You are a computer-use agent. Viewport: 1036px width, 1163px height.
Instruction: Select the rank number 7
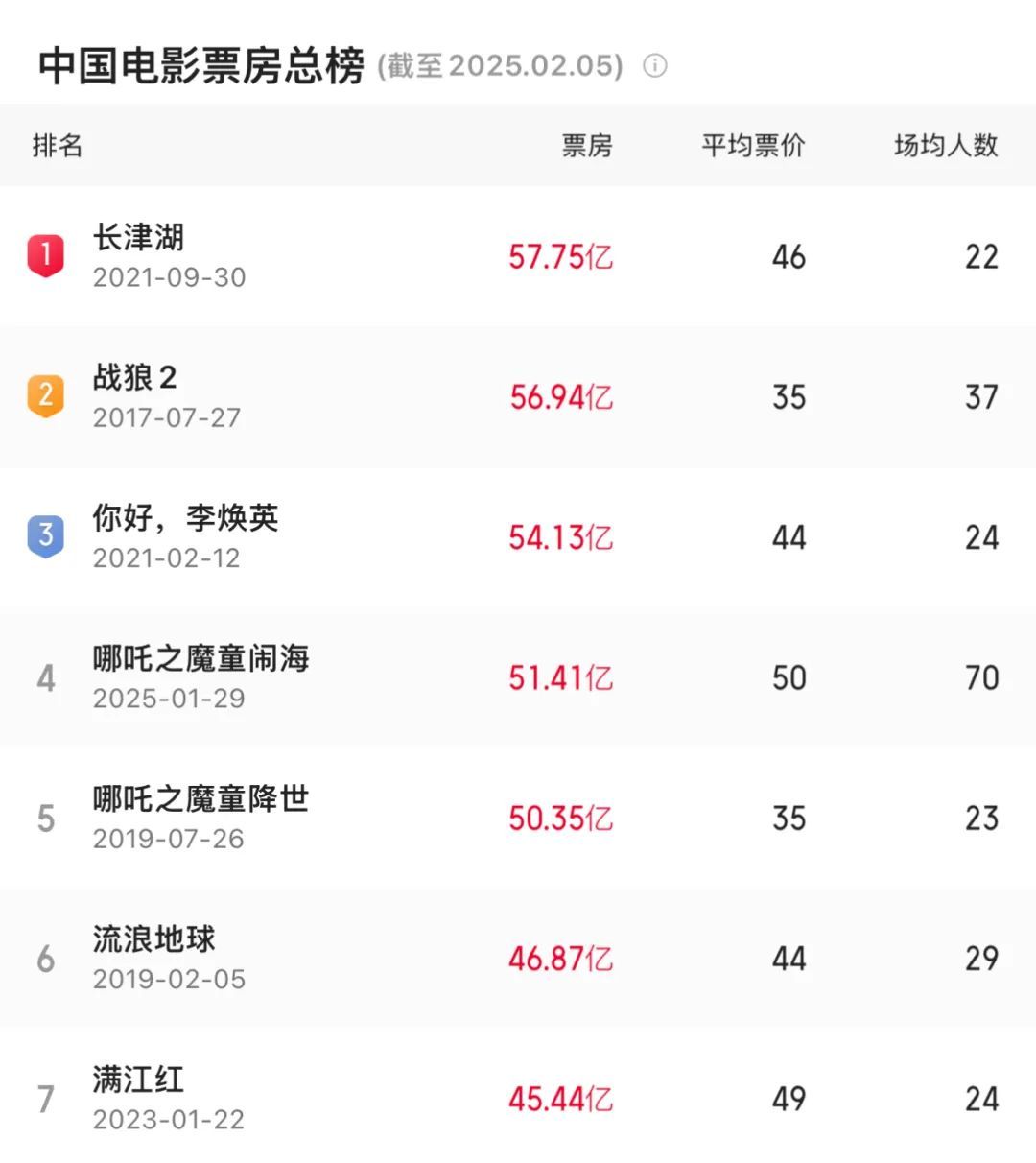coord(46,1098)
